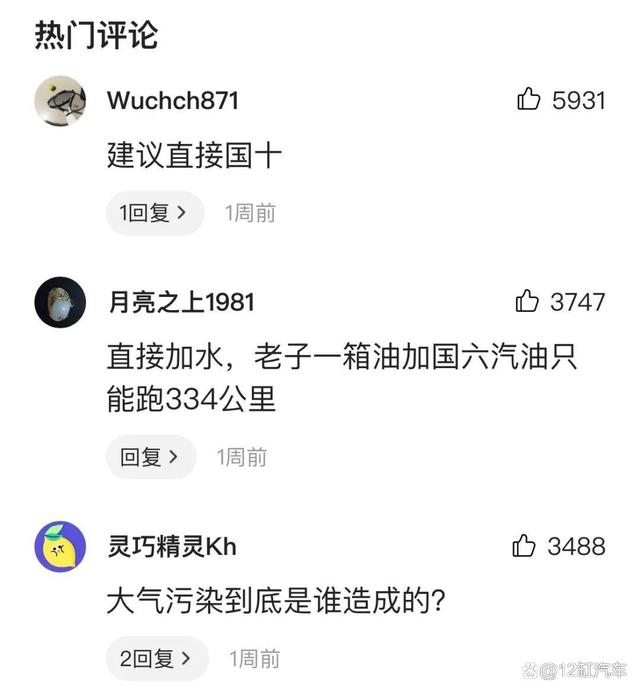Viewport: 640px width, 693px height.
Task: Open Wuchch871's profile avatar
Action: (60, 101)
